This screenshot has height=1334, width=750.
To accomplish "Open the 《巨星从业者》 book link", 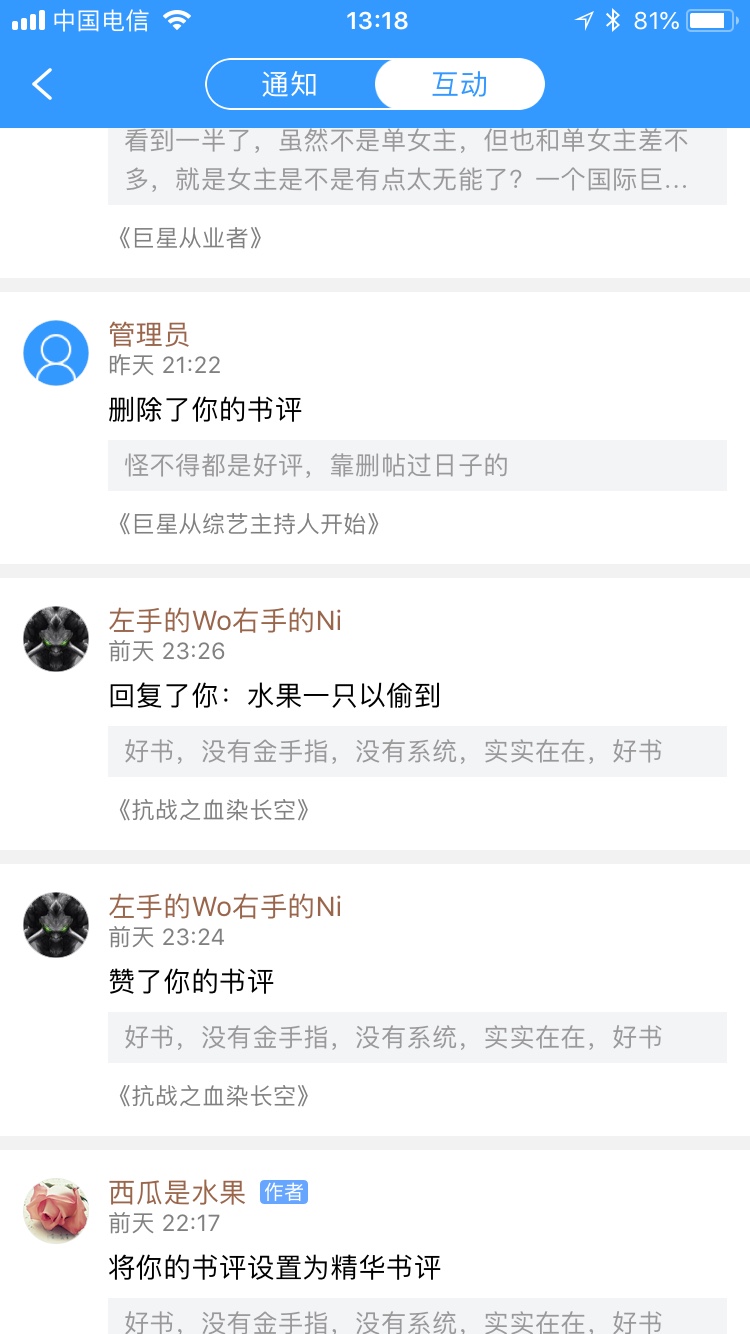I will (x=190, y=238).
